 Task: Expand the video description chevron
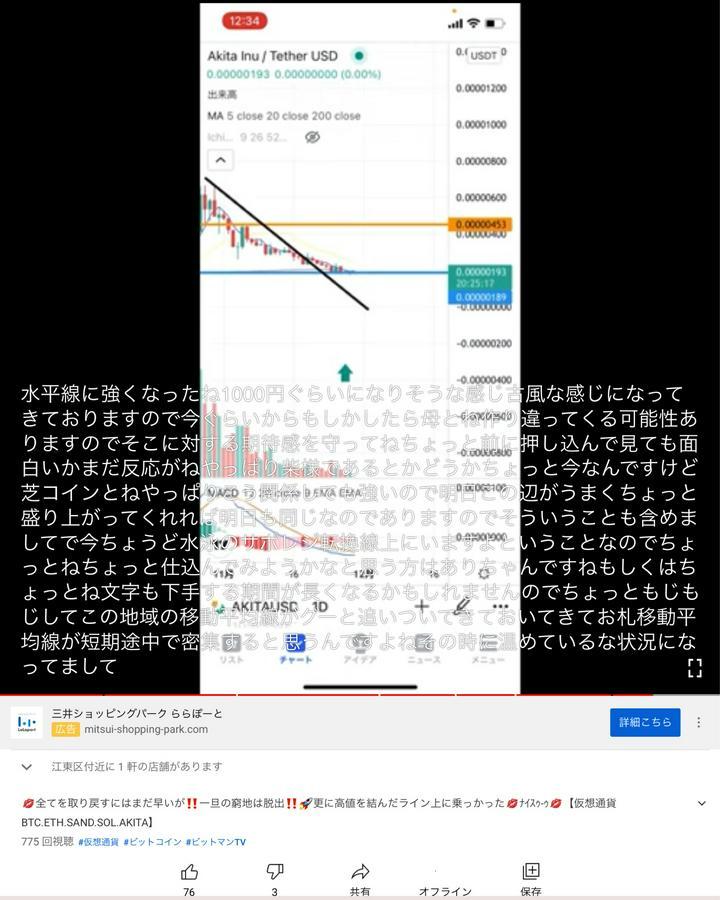pyautogui.click(x=701, y=803)
